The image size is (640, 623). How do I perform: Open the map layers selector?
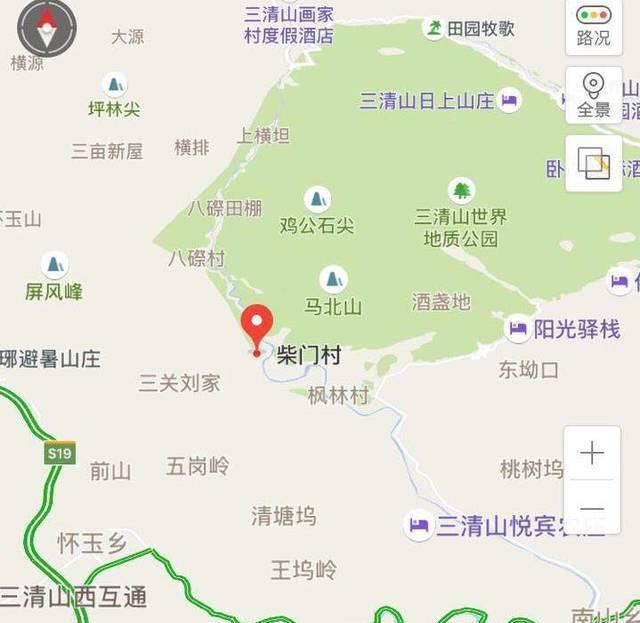click(x=593, y=164)
